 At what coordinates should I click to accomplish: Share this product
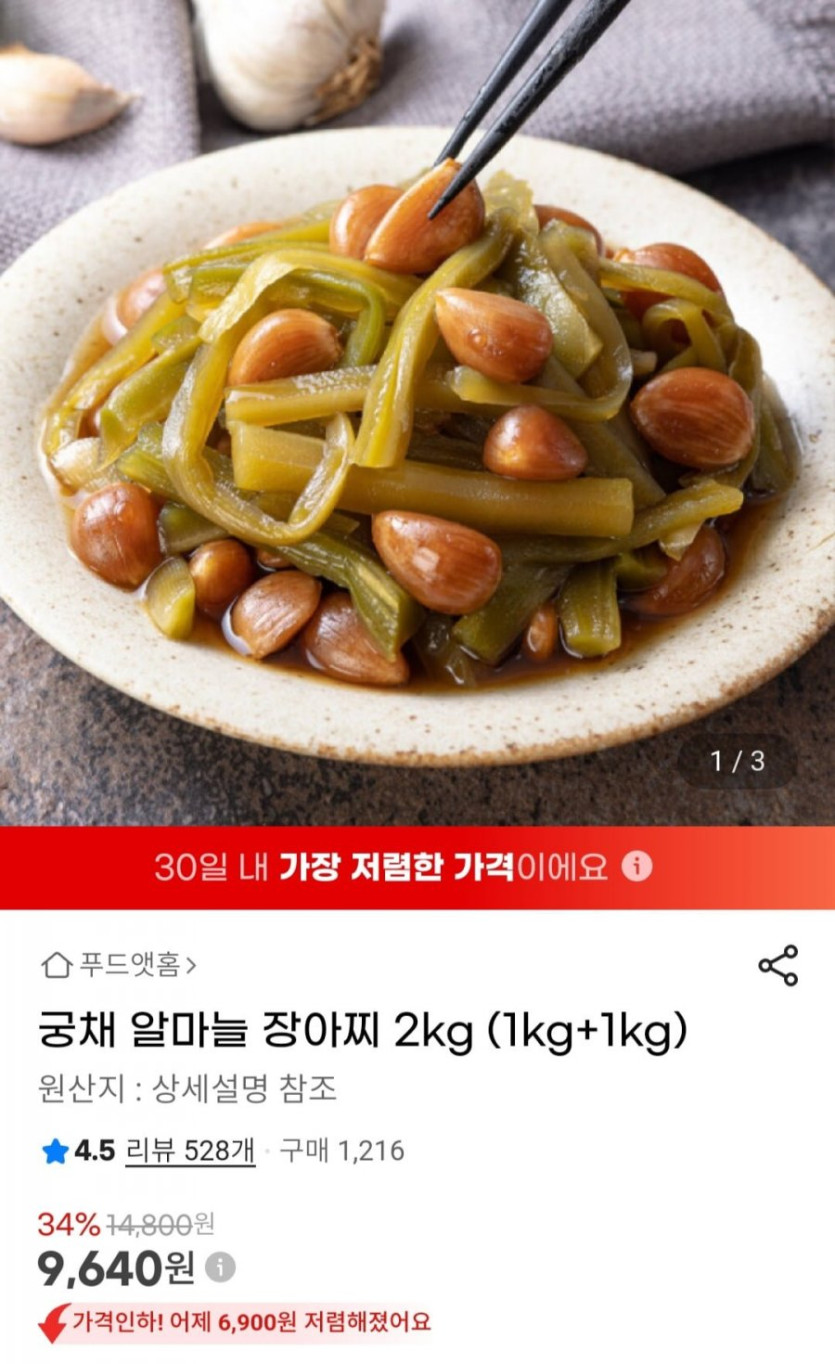777,966
